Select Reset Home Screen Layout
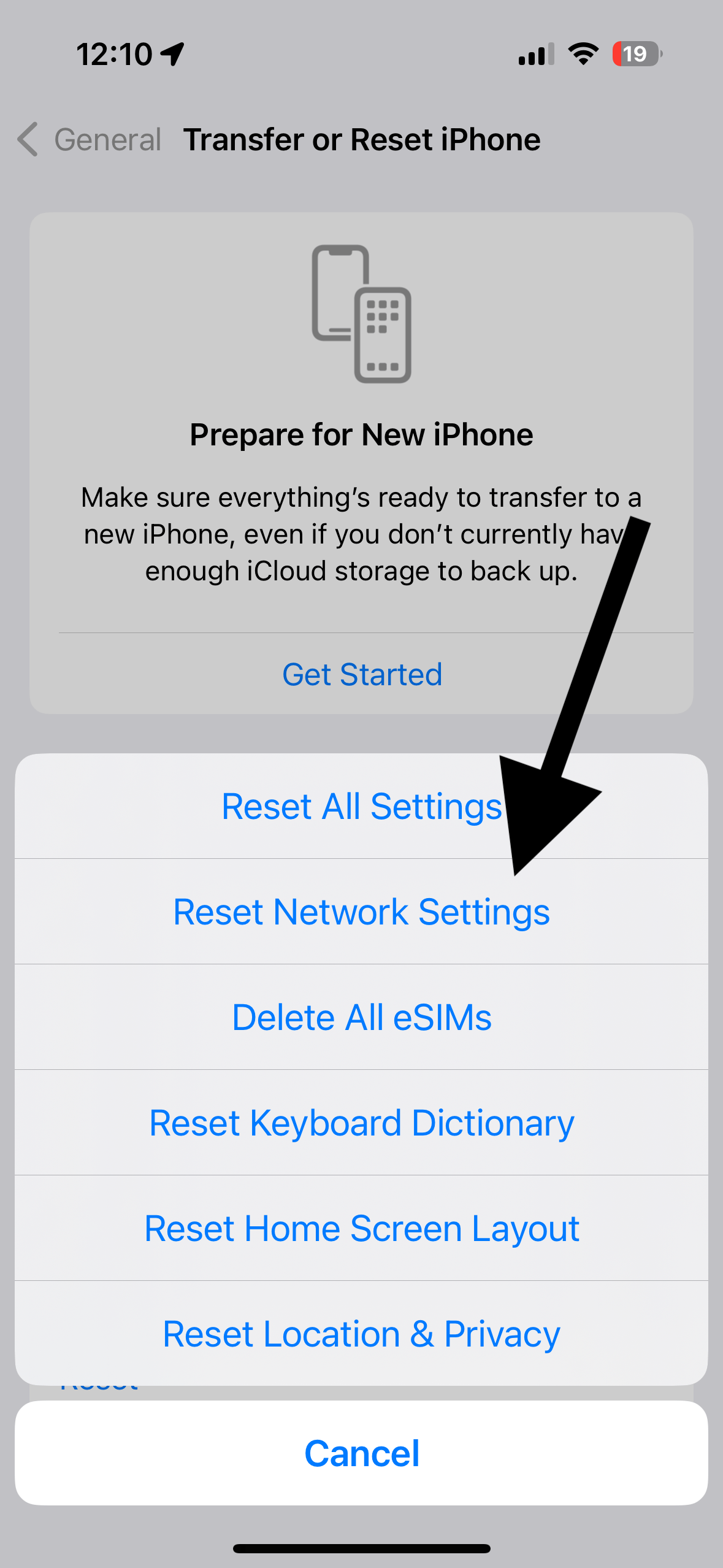 point(361,1228)
